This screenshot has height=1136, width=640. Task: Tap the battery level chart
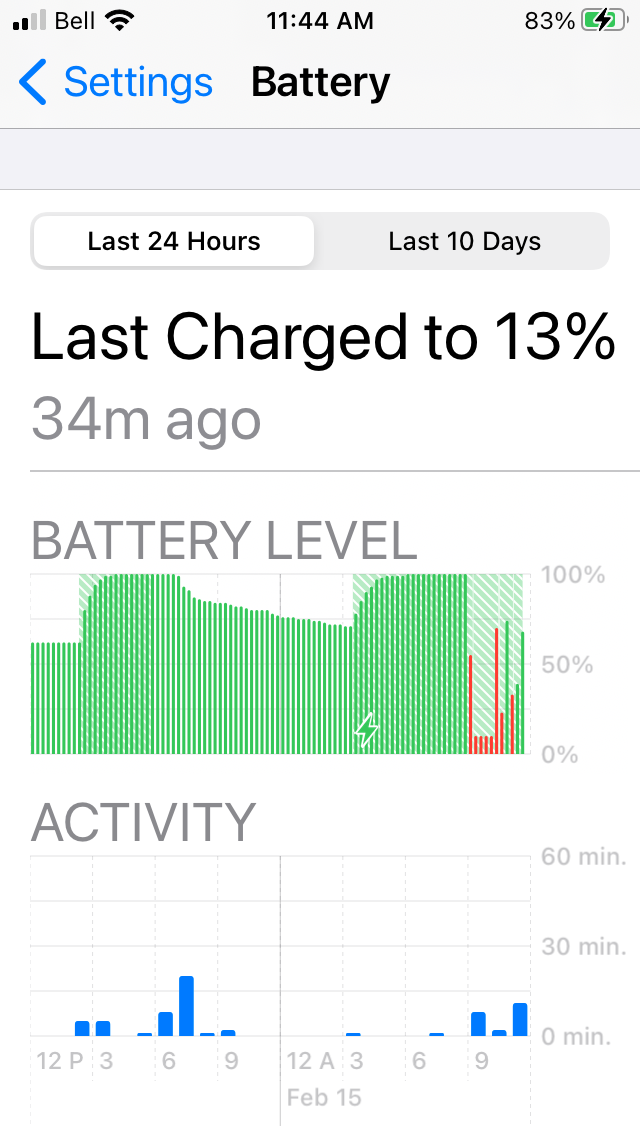[x=280, y=664]
